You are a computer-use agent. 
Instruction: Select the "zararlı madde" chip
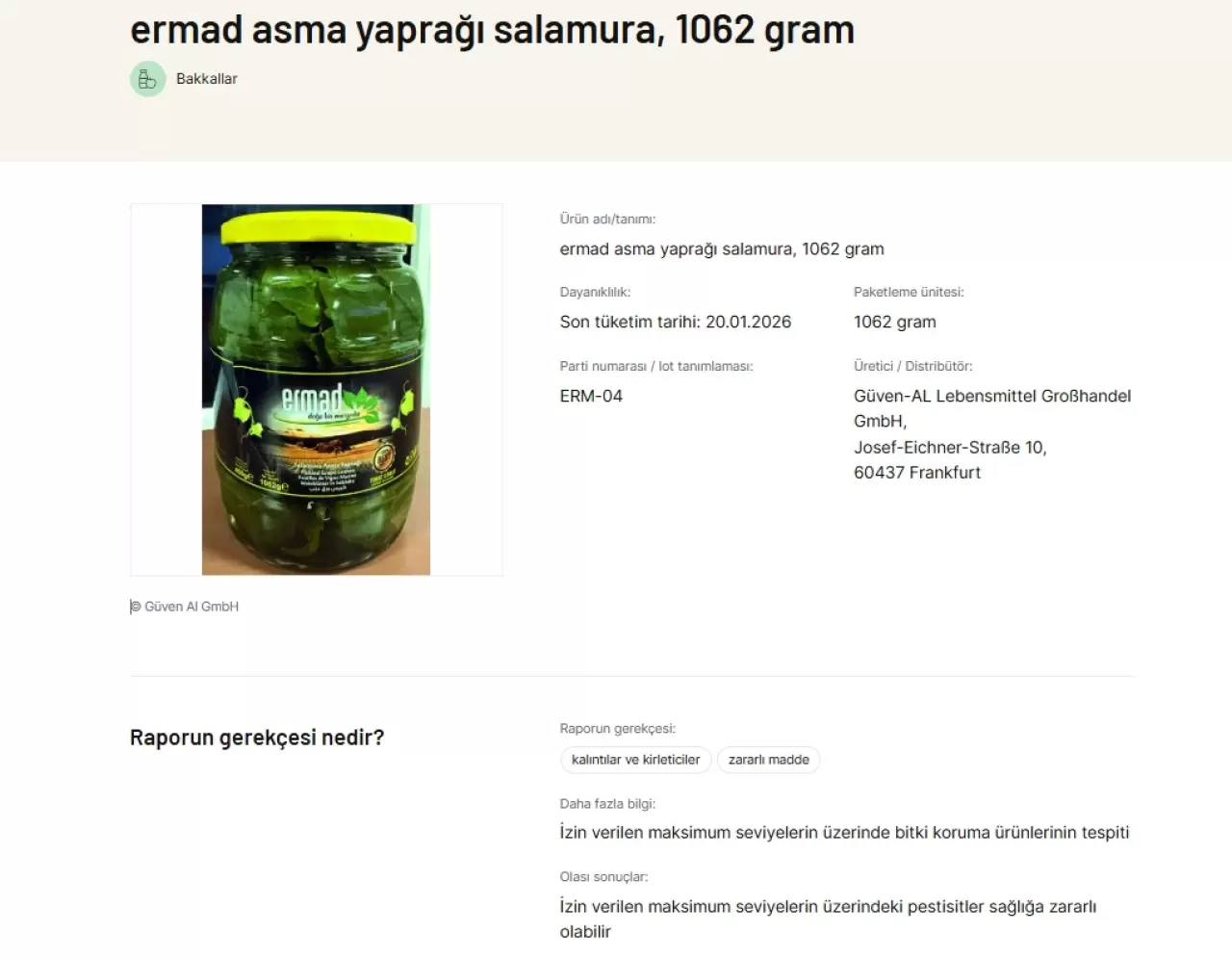click(x=768, y=760)
